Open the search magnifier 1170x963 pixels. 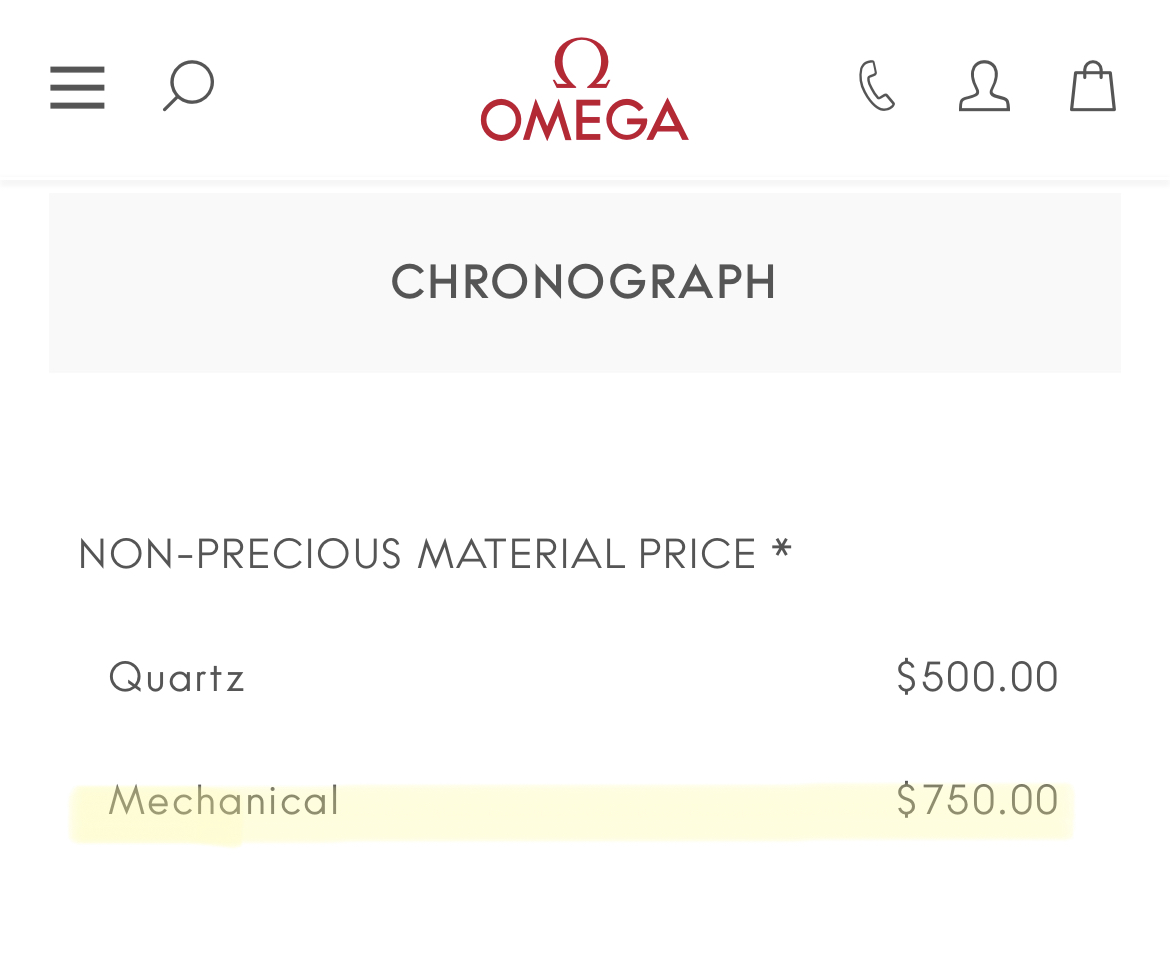pyautogui.click(x=188, y=86)
